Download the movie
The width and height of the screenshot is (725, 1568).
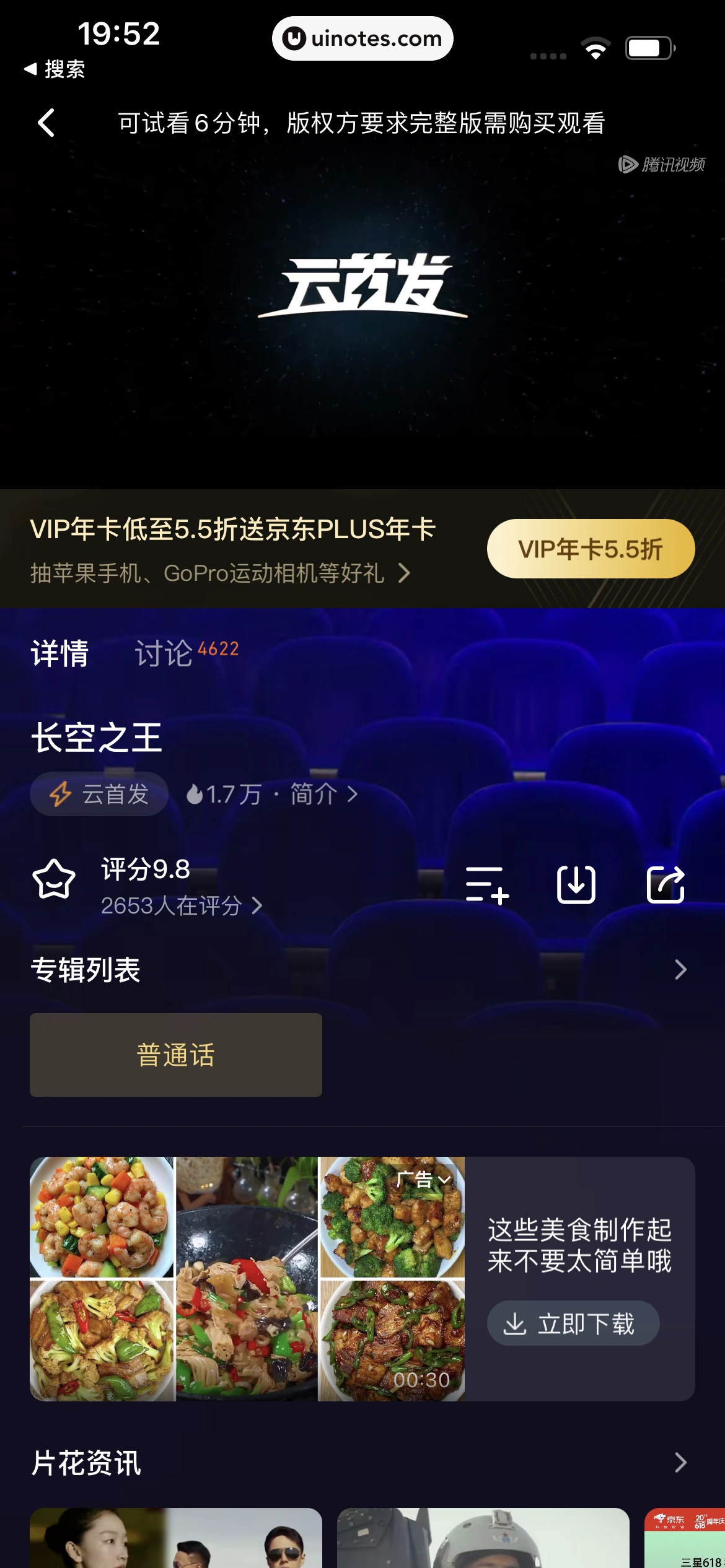(576, 884)
